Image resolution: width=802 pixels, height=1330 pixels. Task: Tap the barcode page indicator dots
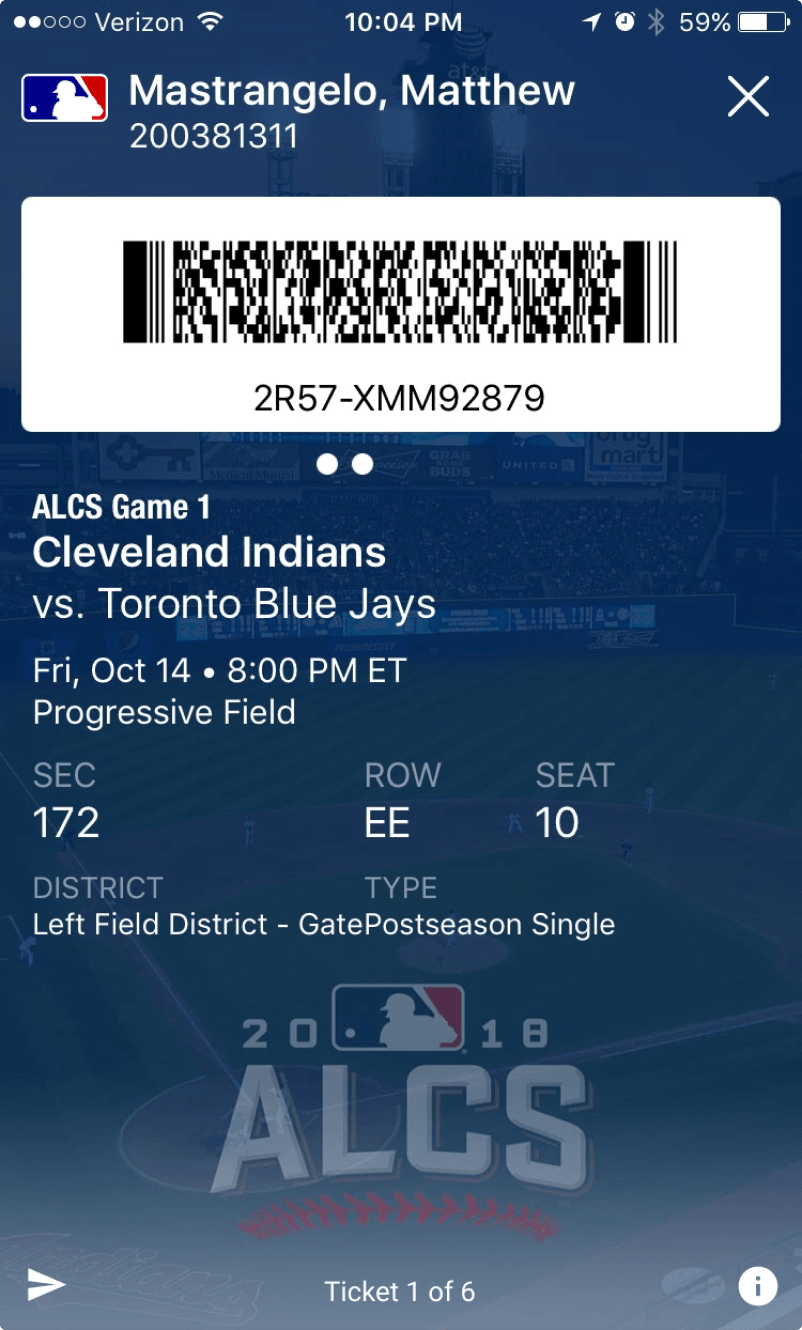click(x=344, y=464)
